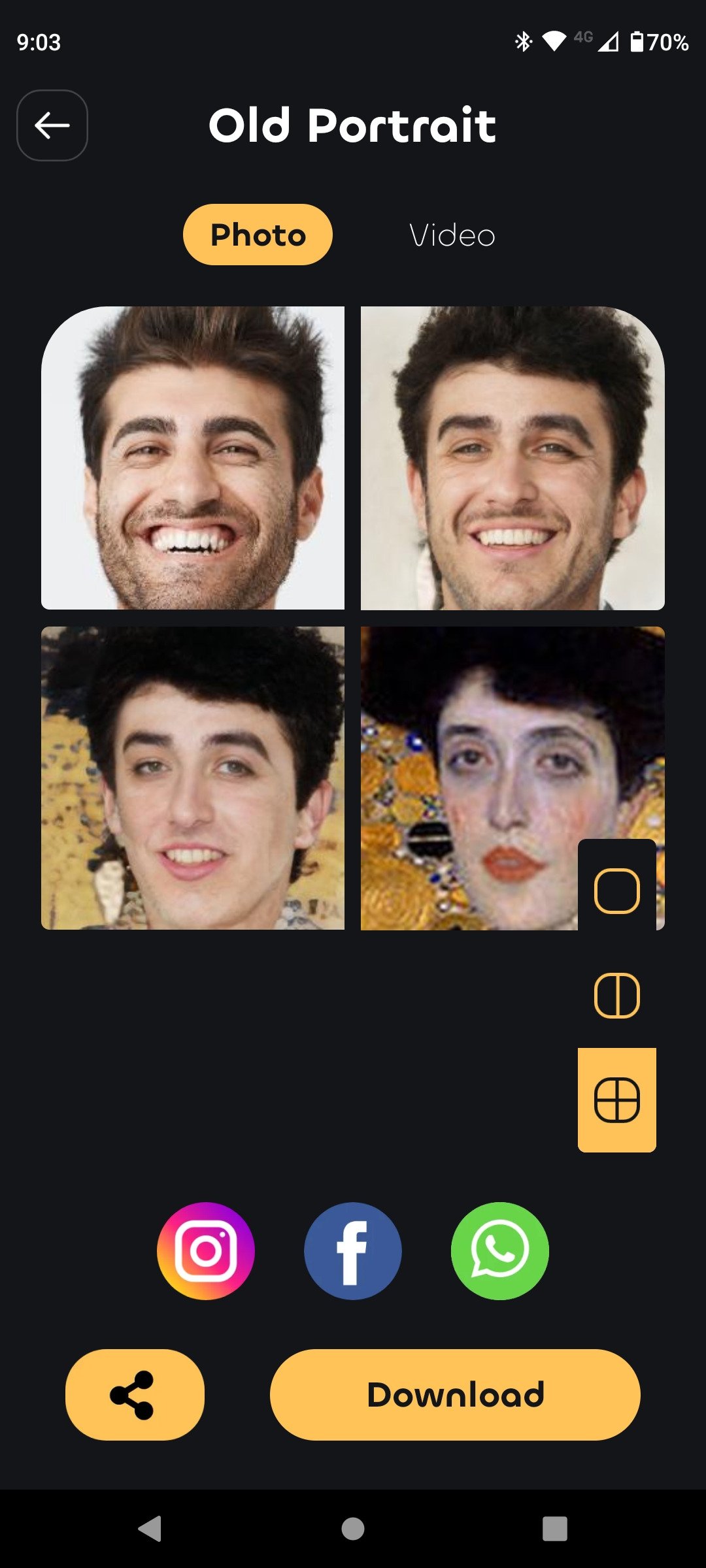Switch to the Video tab

click(x=452, y=235)
